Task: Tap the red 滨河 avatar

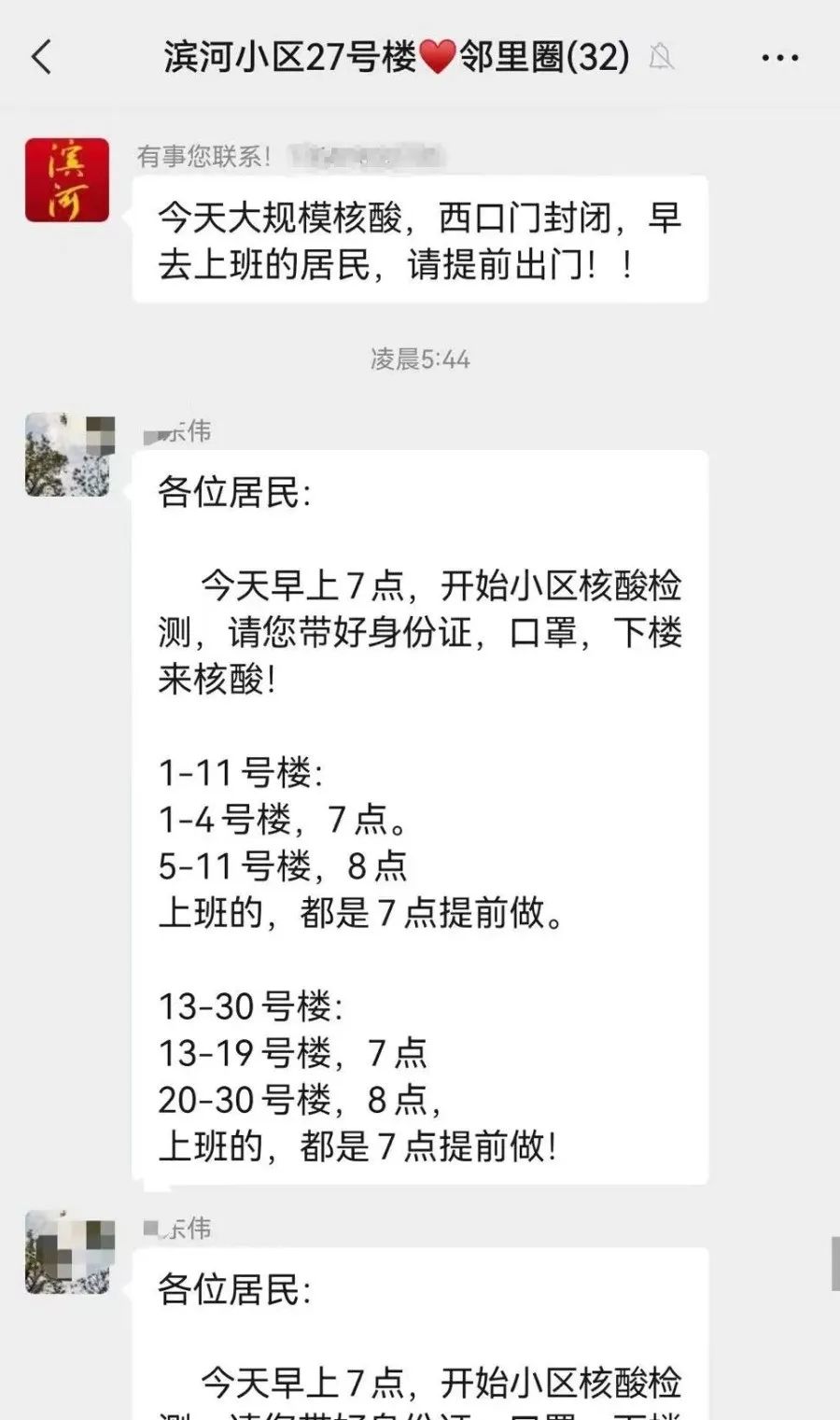Action: (67, 180)
